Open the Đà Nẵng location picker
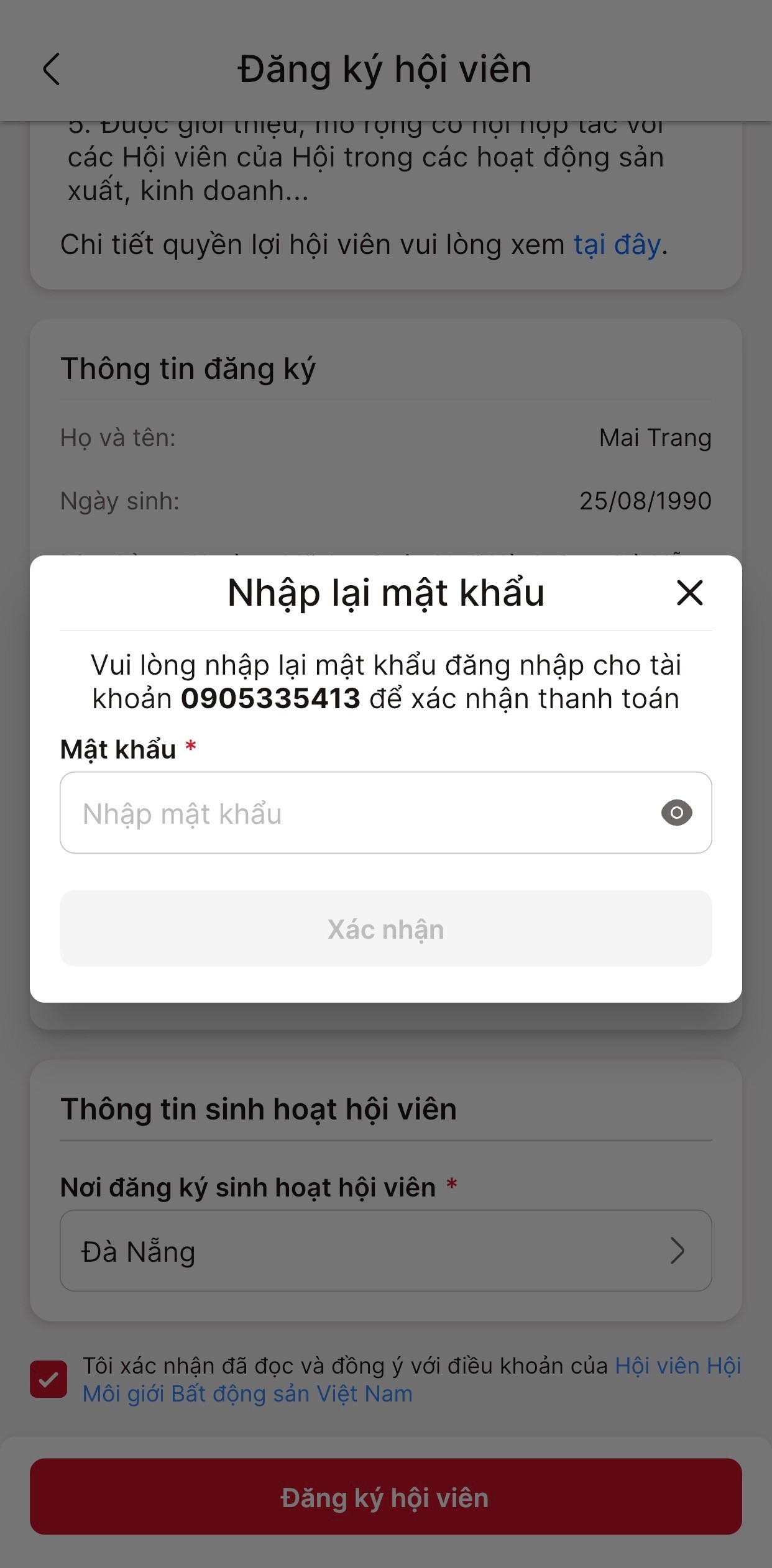This screenshot has width=772, height=1568. pyautogui.click(x=385, y=1251)
